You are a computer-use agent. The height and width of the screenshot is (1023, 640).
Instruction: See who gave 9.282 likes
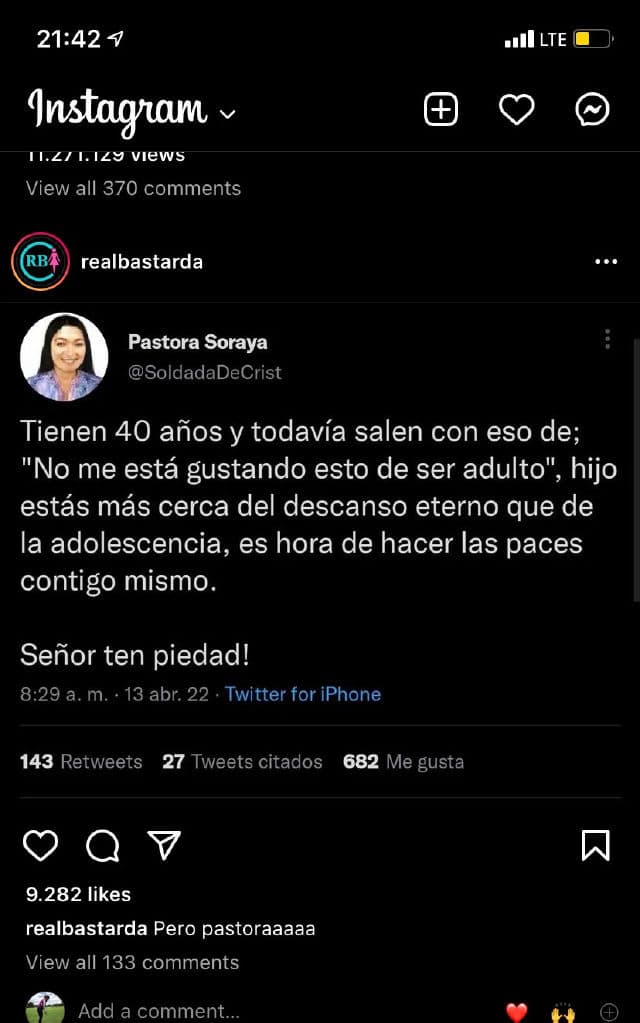pyautogui.click(x=78, y=894)
